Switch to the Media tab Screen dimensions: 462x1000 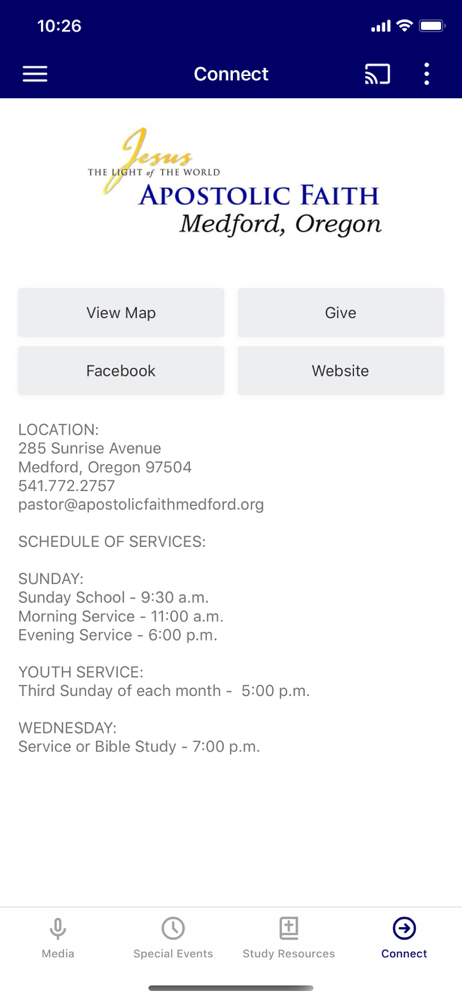pos(58,938)
